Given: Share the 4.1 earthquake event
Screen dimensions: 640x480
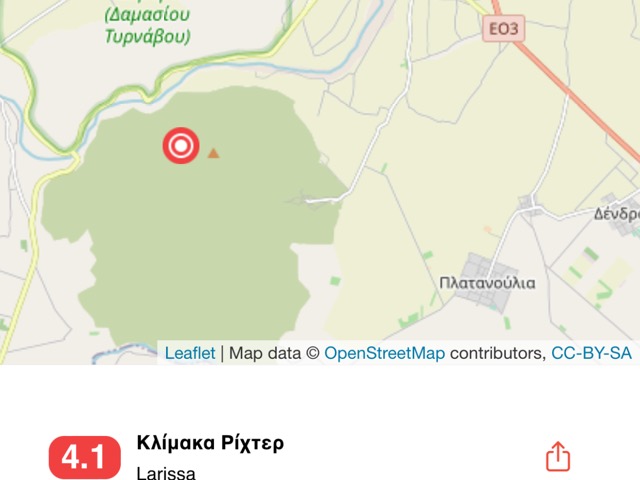Looking at the screenshot, I should 557,456.
